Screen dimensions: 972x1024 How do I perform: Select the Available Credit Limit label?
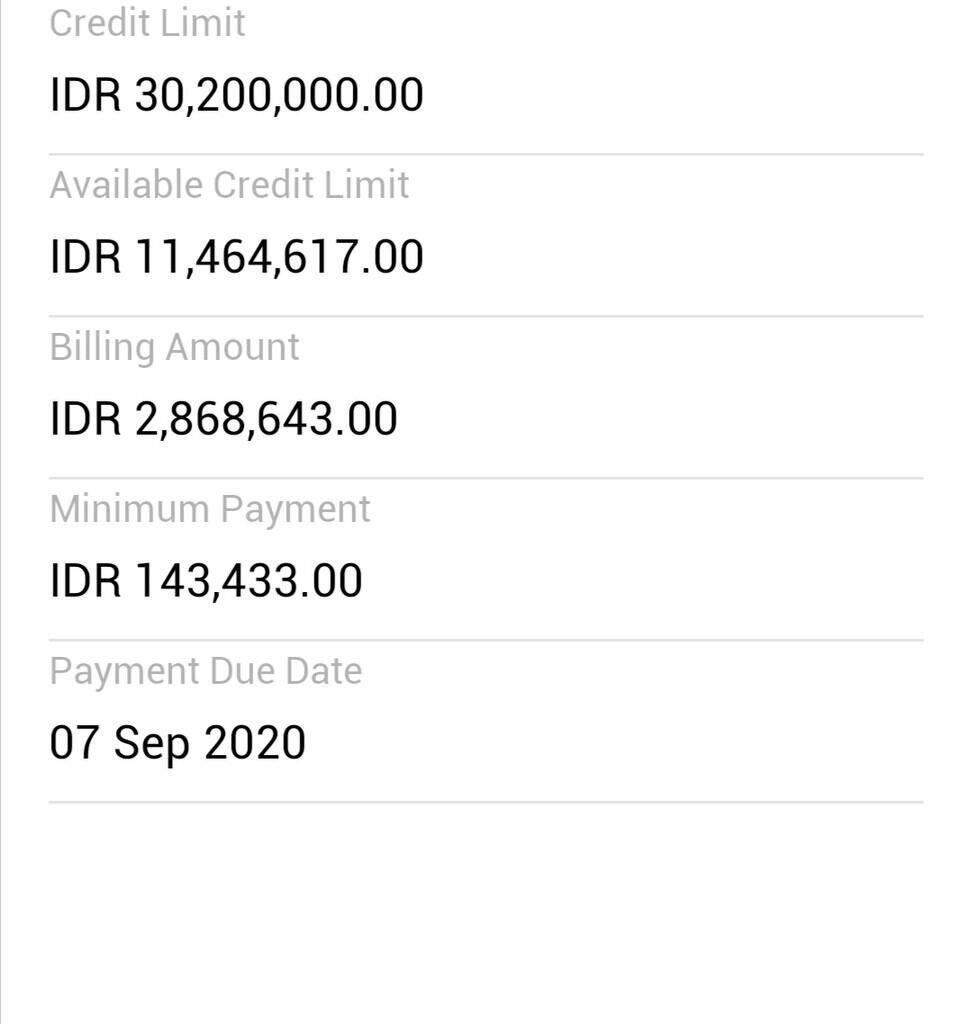coord(229,185)
